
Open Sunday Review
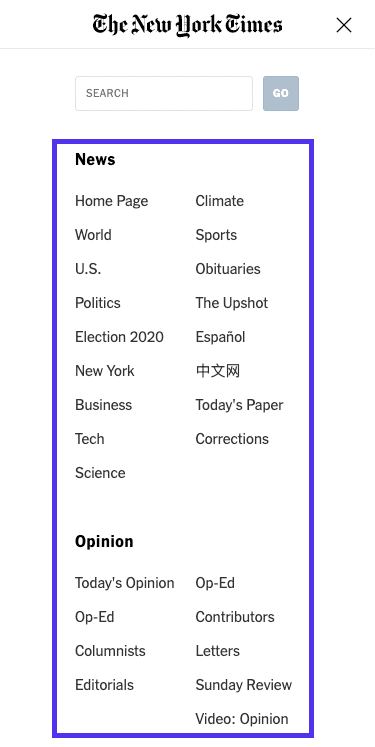(243, 685)
